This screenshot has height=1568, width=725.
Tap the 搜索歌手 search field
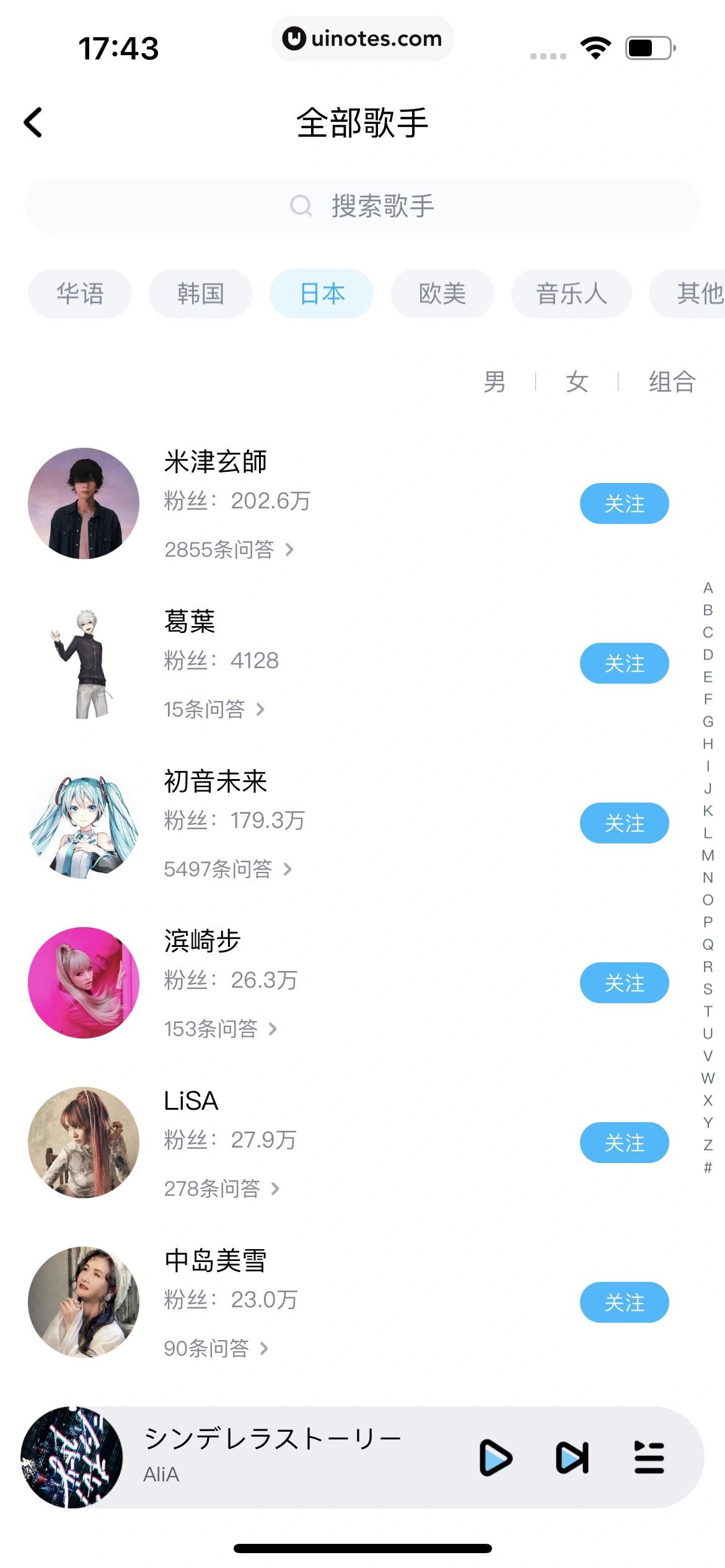tap(362, 206)
